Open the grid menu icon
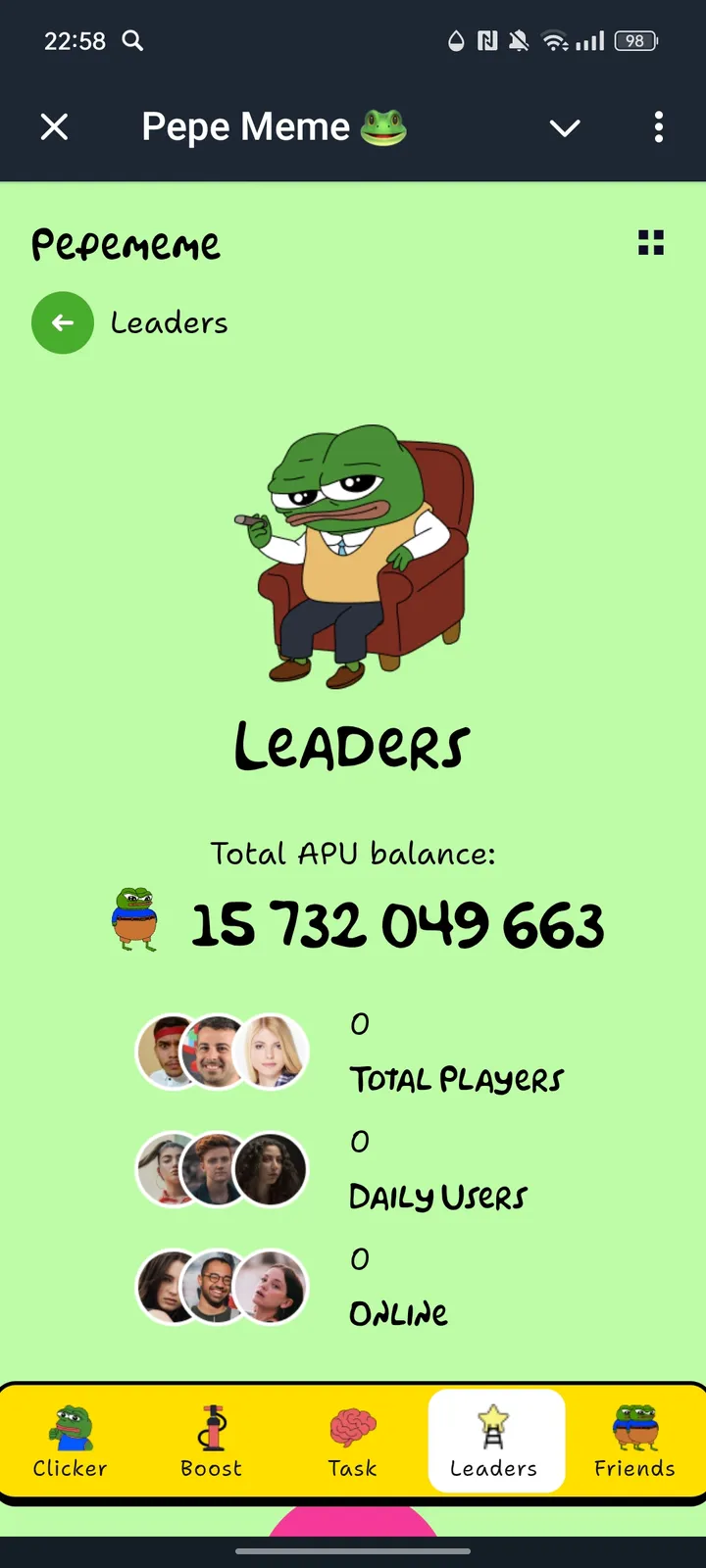Viewport: 706px width, 1568px height. point(651,243)
